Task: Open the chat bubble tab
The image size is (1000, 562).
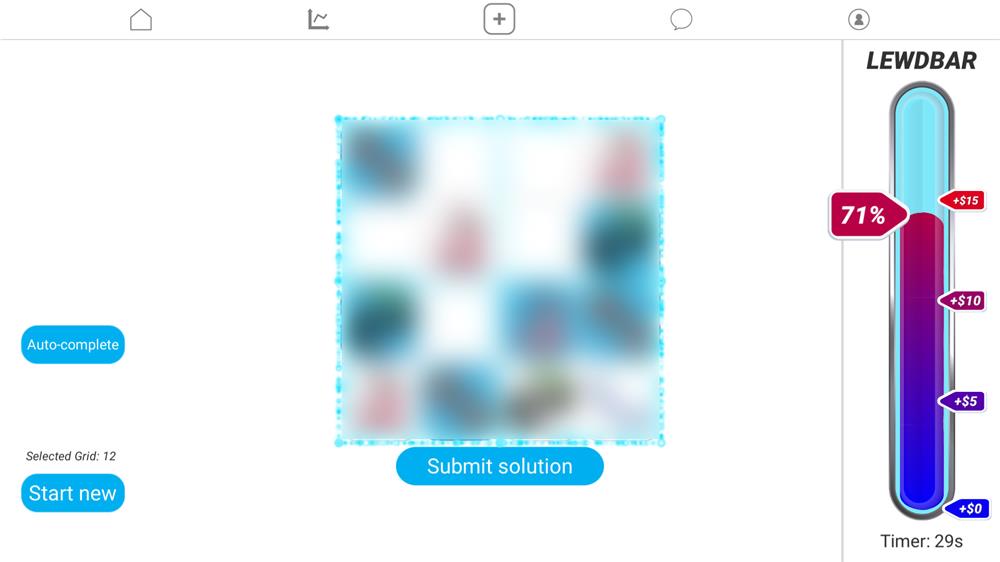Action: (x=681, y=20)
